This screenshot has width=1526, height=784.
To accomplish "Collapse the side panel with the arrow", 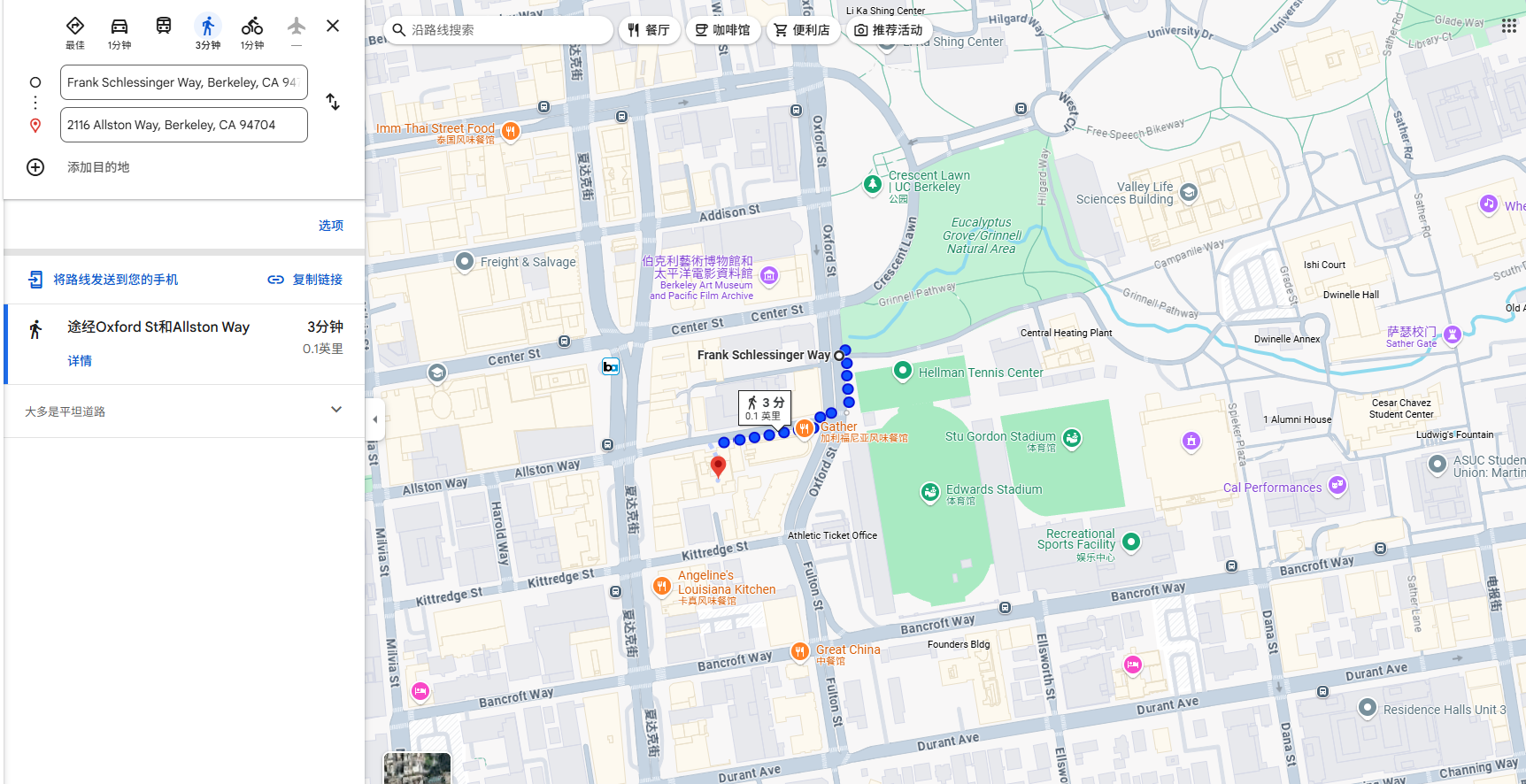I will pyautogui.click(x=374, y=419).
